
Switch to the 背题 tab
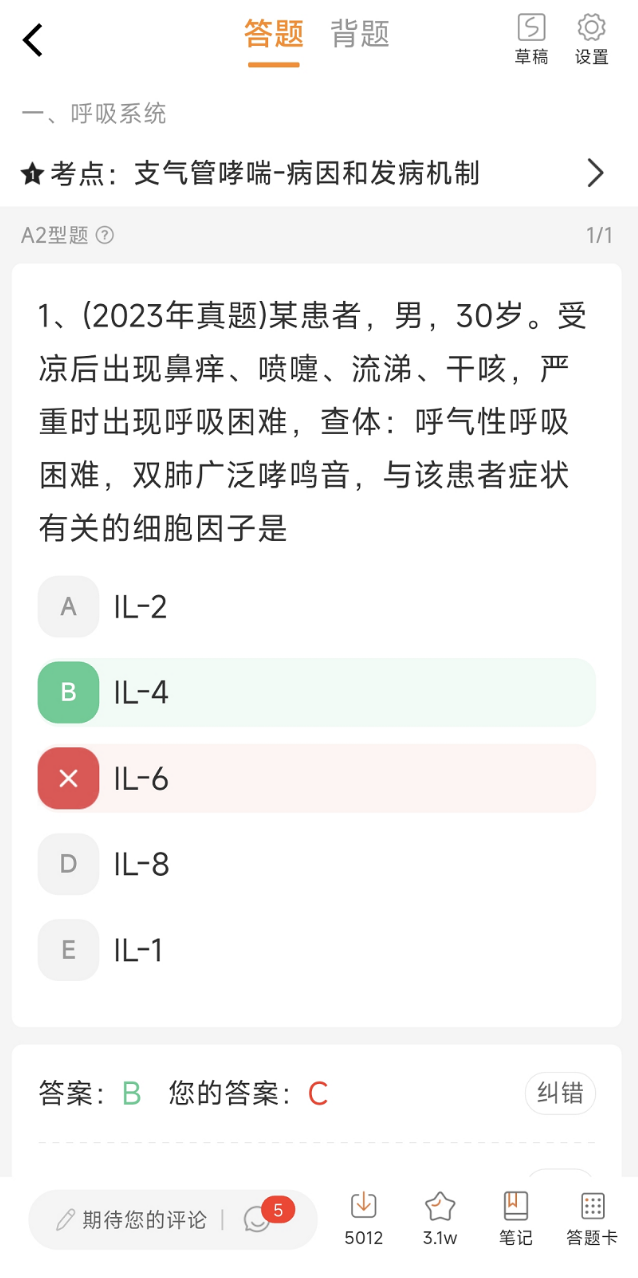tap(360, 34)
